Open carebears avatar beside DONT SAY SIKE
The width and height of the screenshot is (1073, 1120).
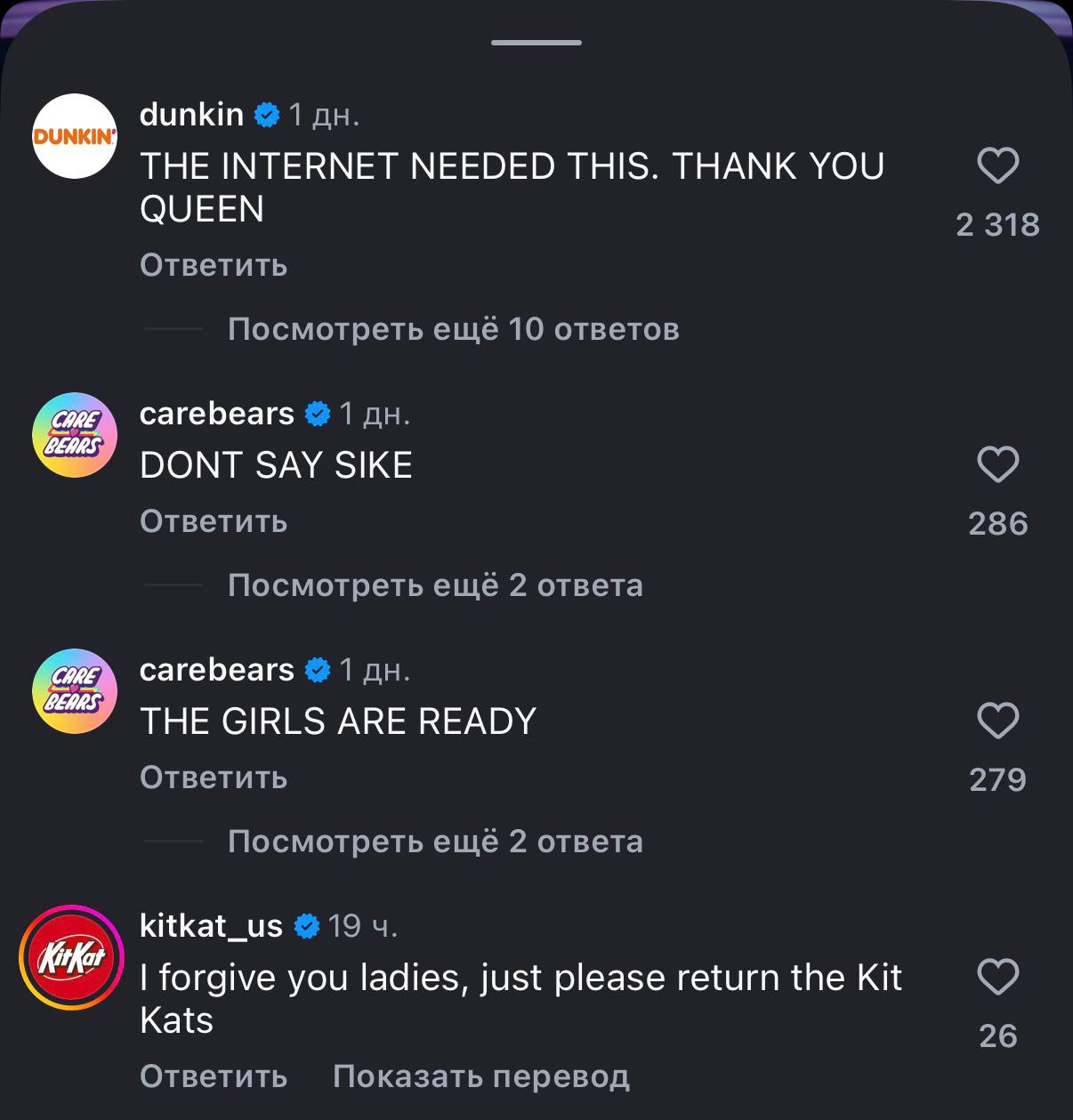[x=75, y=435]
